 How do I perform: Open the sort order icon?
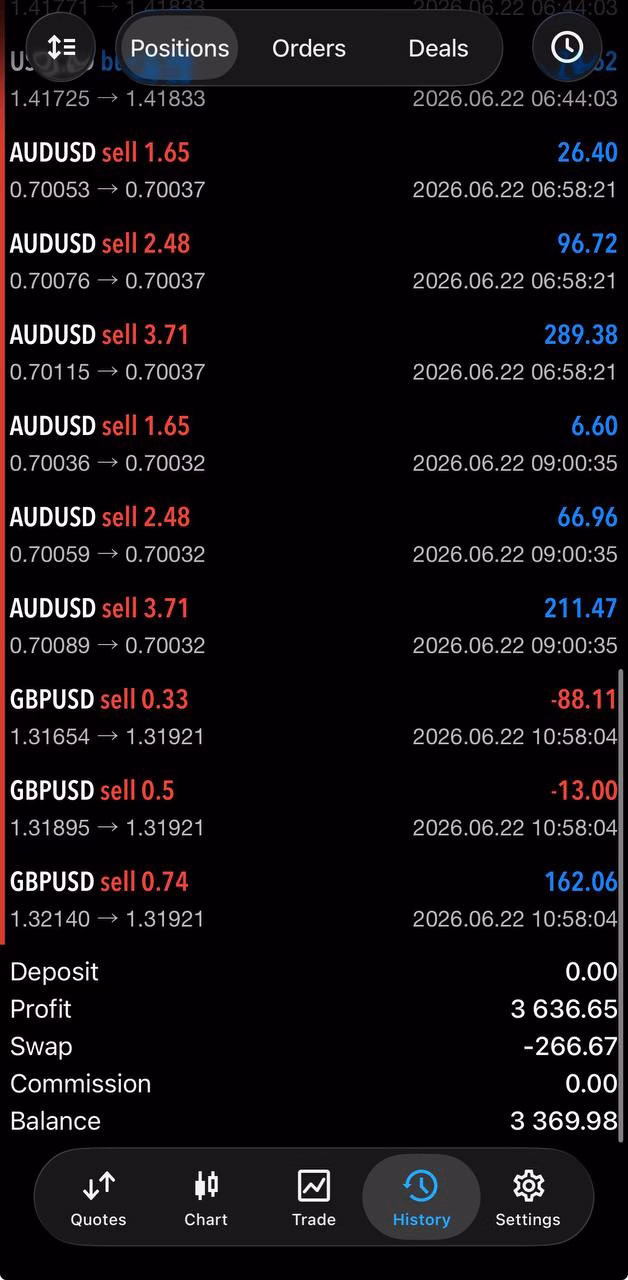click(61, 47)
